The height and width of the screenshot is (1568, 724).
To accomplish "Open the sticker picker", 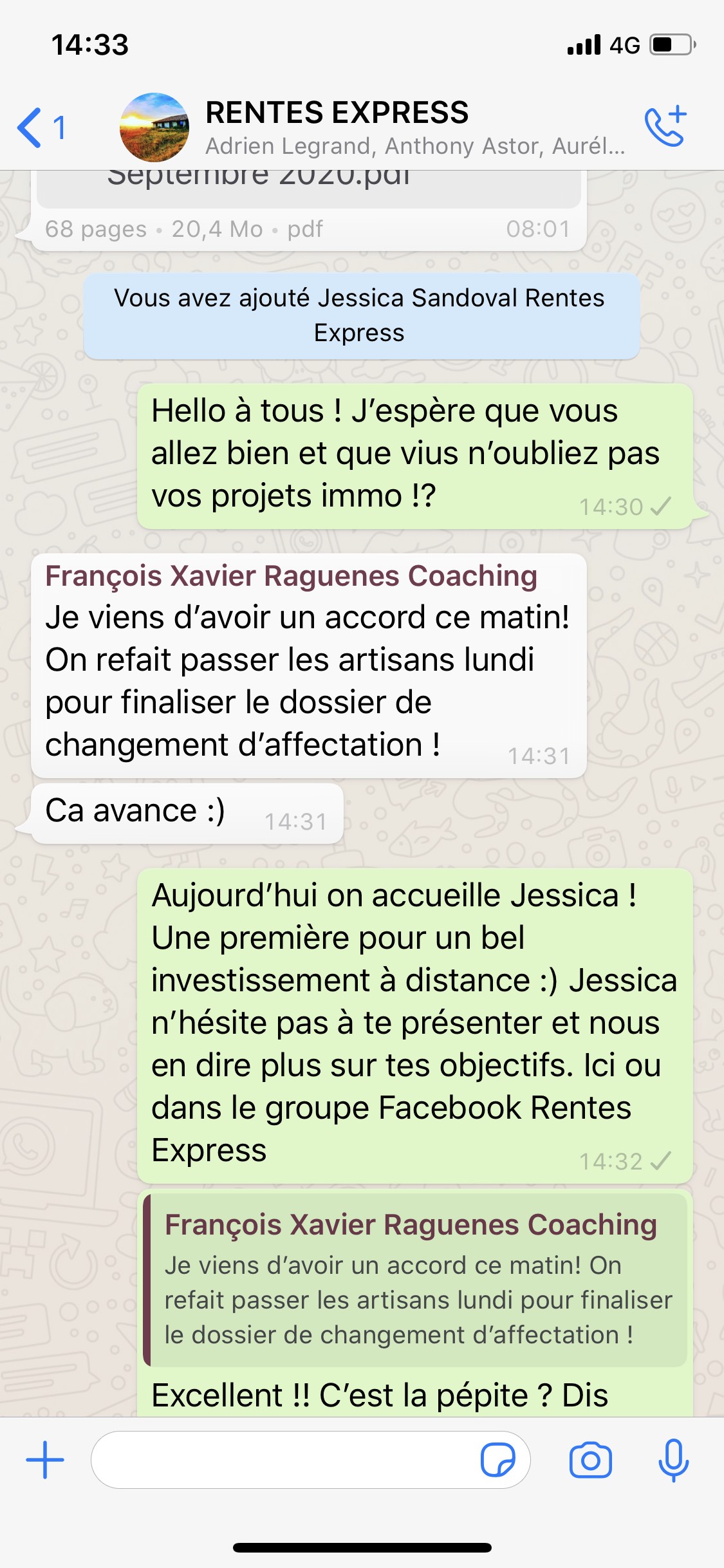I will [497, 1460].
